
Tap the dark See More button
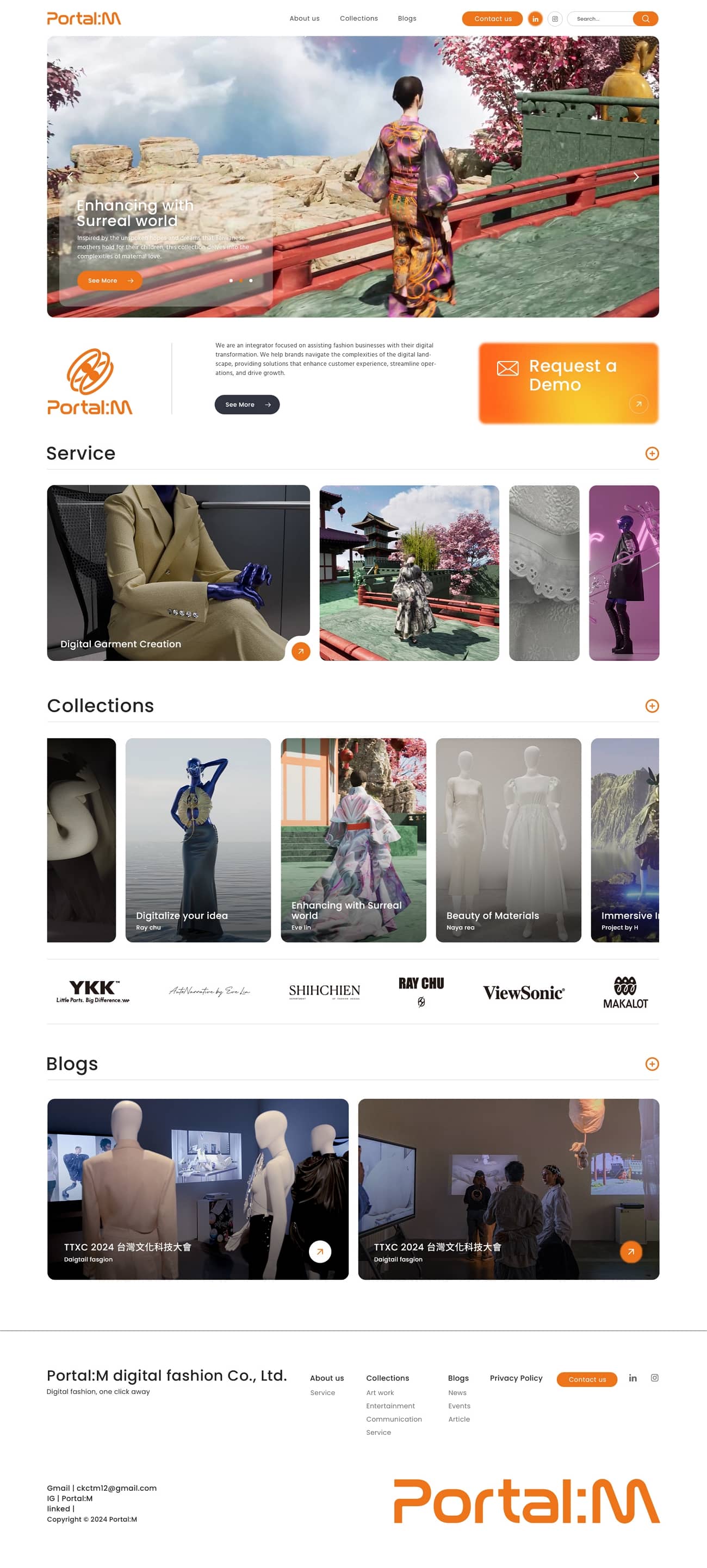[x=246, y=405]
